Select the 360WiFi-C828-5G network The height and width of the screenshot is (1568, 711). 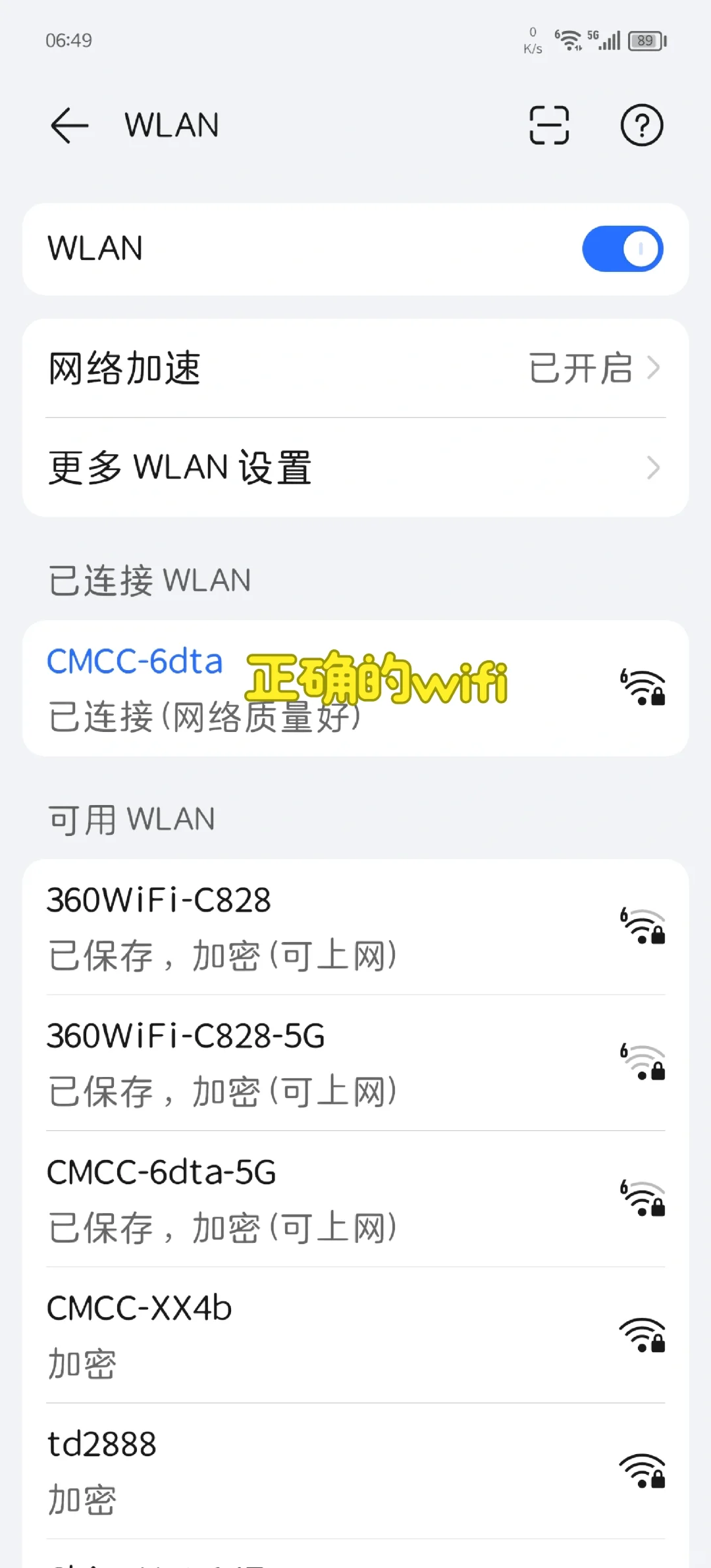click(355, 1062)
